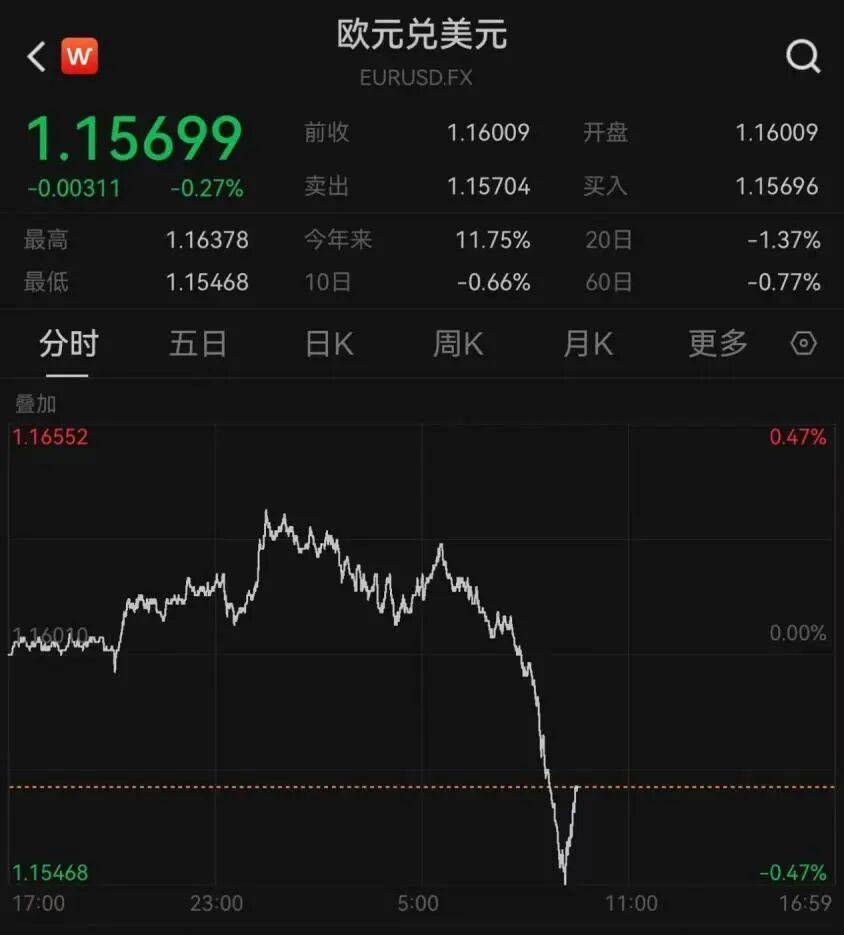This screenshot has height=935, width=844.
Task: Expand 更多 to view more chart types
Action: pyautogui.click(x=716, y=343)
